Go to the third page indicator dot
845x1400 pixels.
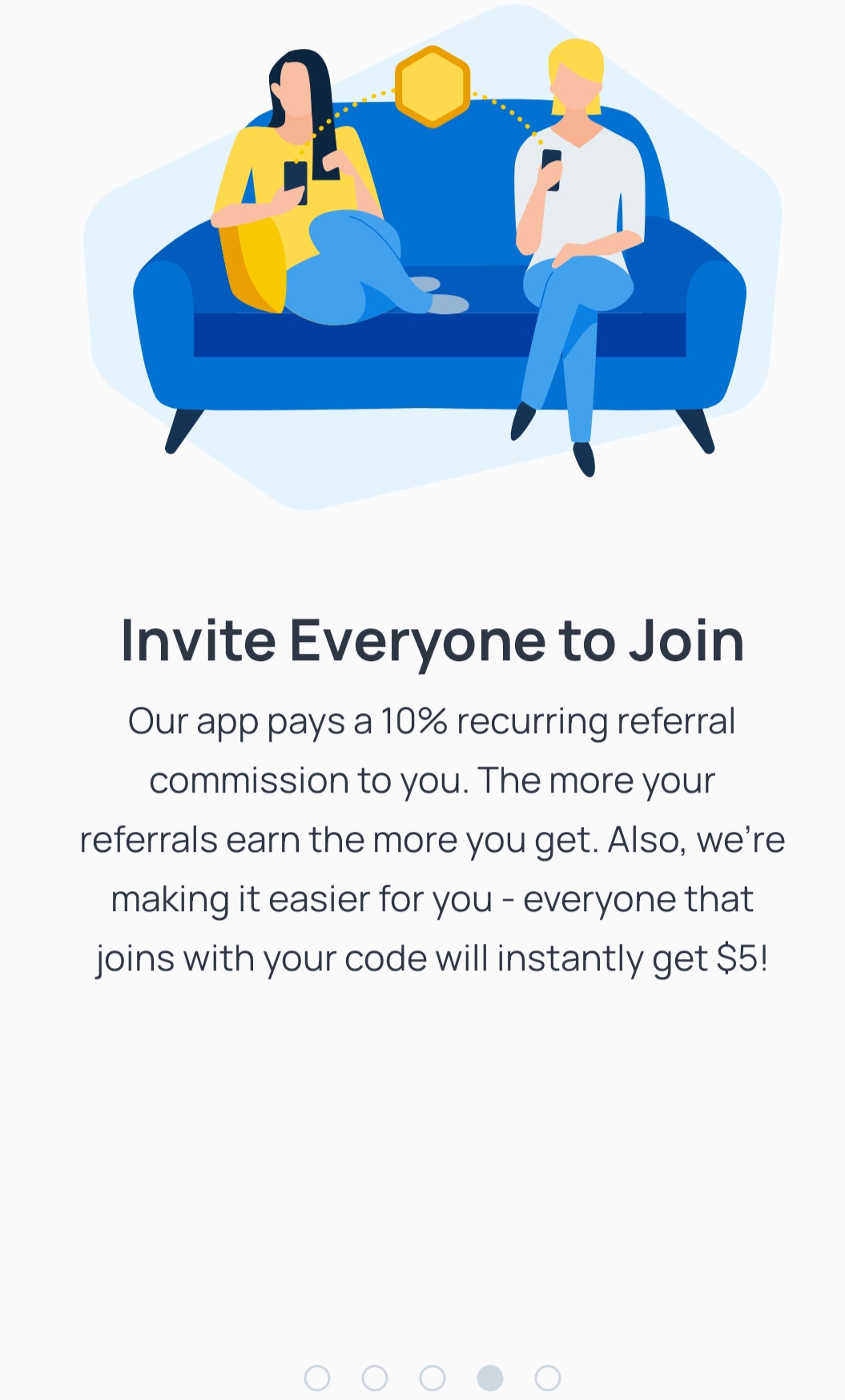pos(433,1378)
